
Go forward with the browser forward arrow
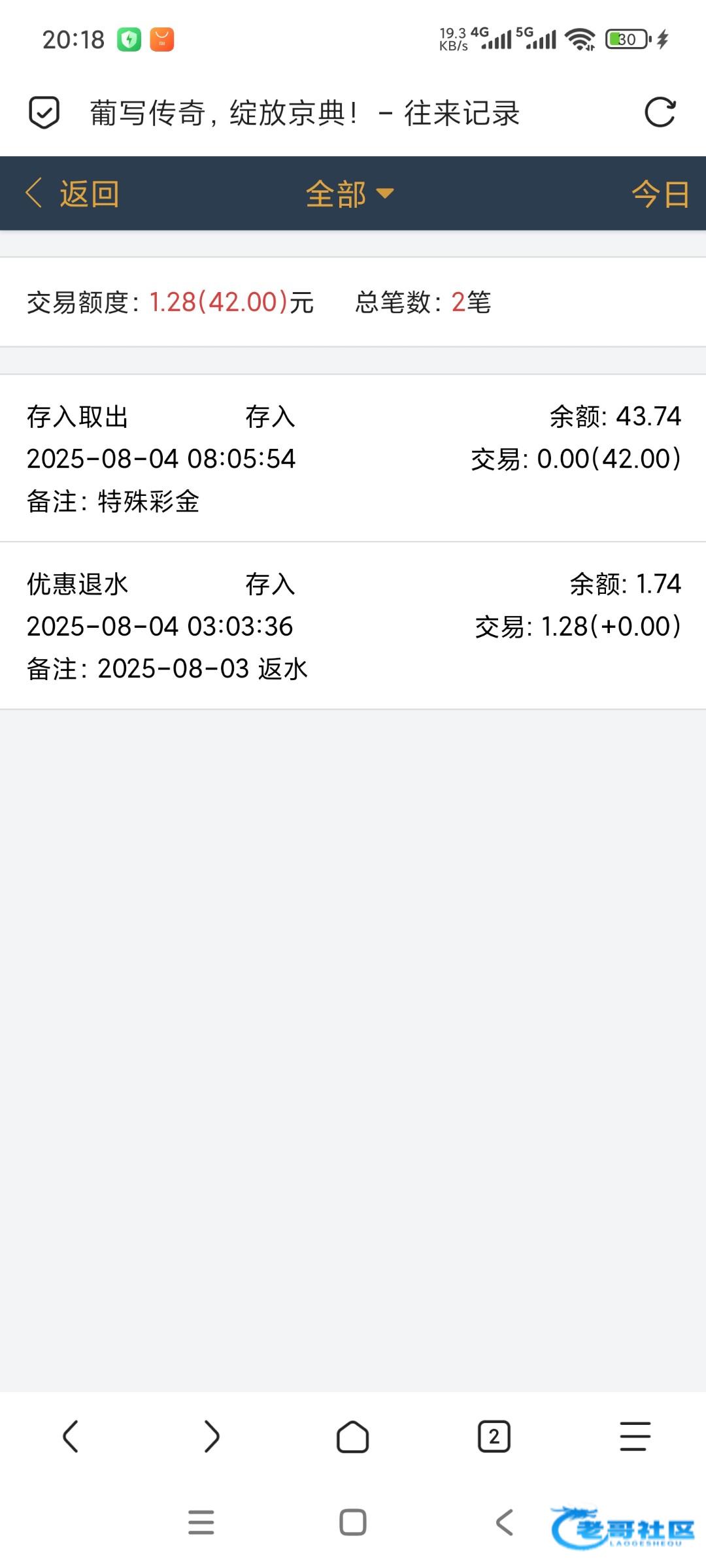(x=212, y=1437)
